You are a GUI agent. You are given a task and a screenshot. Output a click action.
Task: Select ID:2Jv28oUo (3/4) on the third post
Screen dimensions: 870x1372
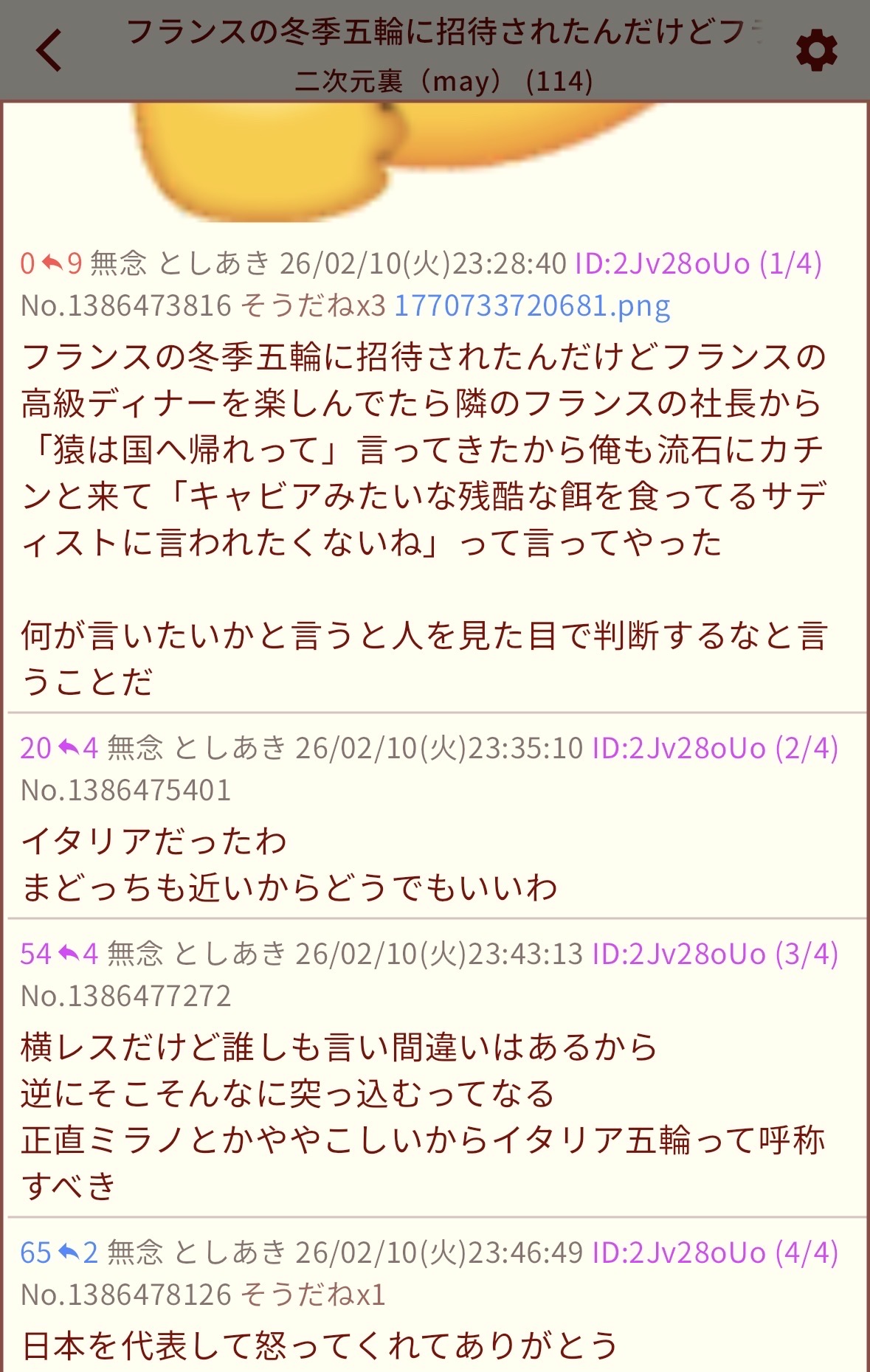715,954
